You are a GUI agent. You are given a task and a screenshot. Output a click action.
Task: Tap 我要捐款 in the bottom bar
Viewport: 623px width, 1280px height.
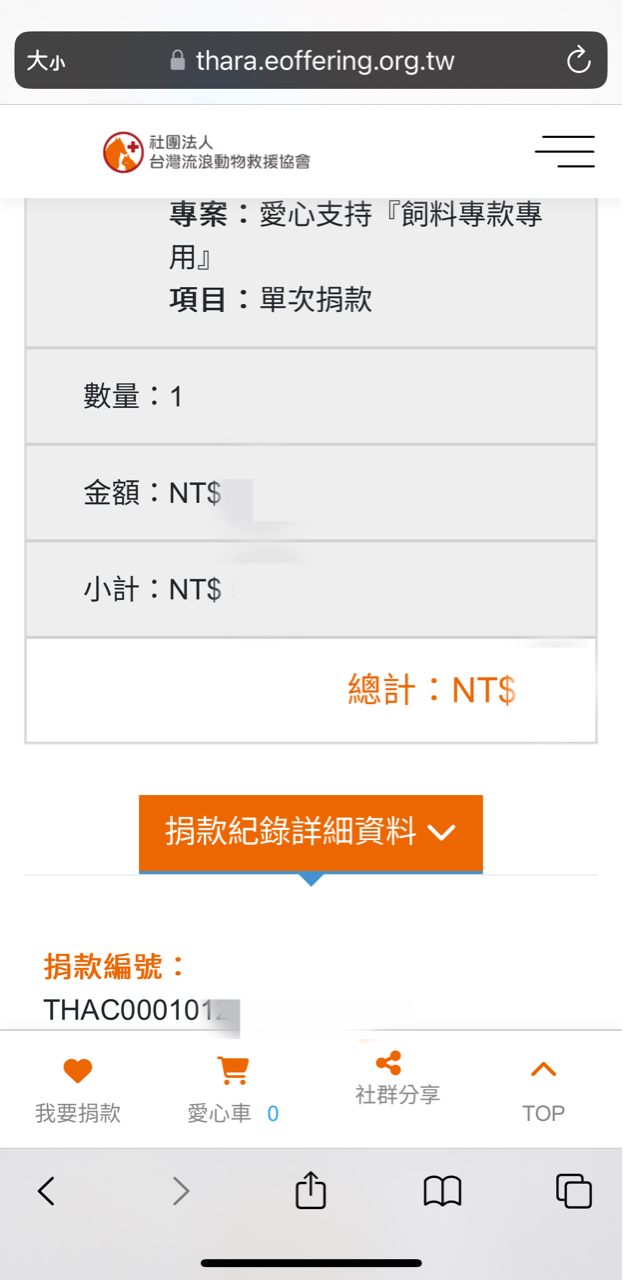[x=78, y=1091]
